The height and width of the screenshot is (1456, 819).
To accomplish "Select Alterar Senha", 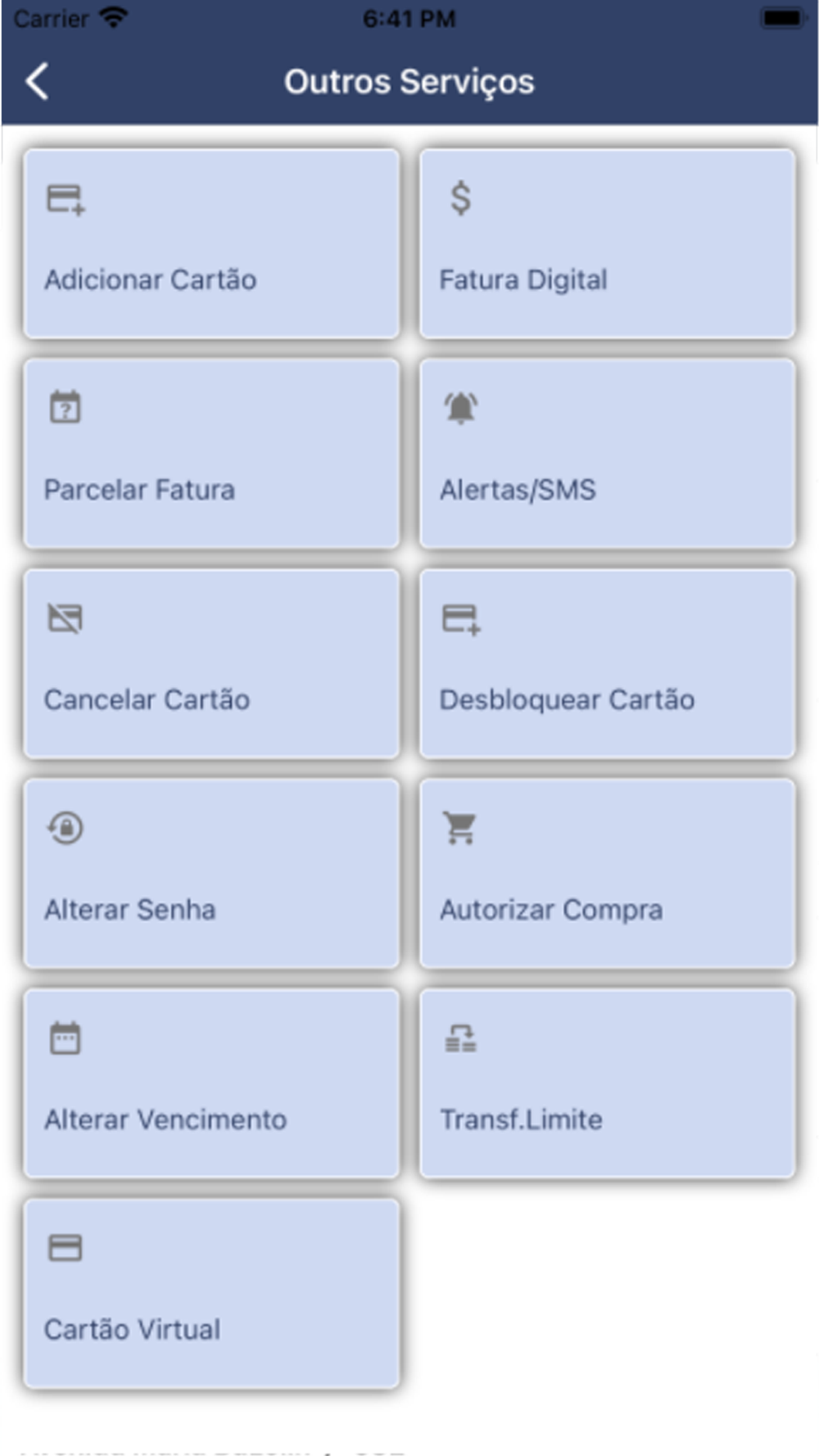I will [211, 874].
